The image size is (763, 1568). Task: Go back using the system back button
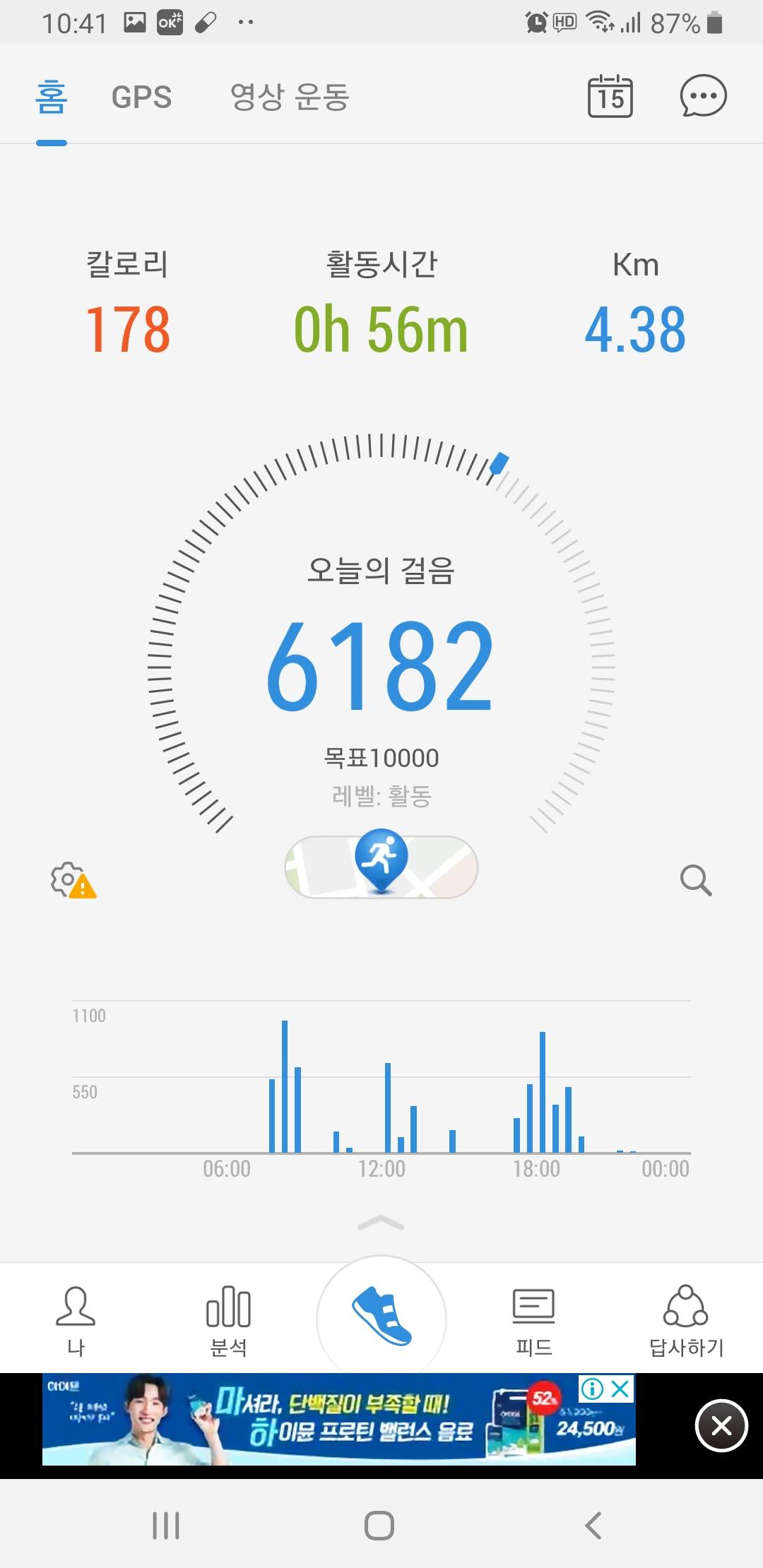click(593, 1526)
